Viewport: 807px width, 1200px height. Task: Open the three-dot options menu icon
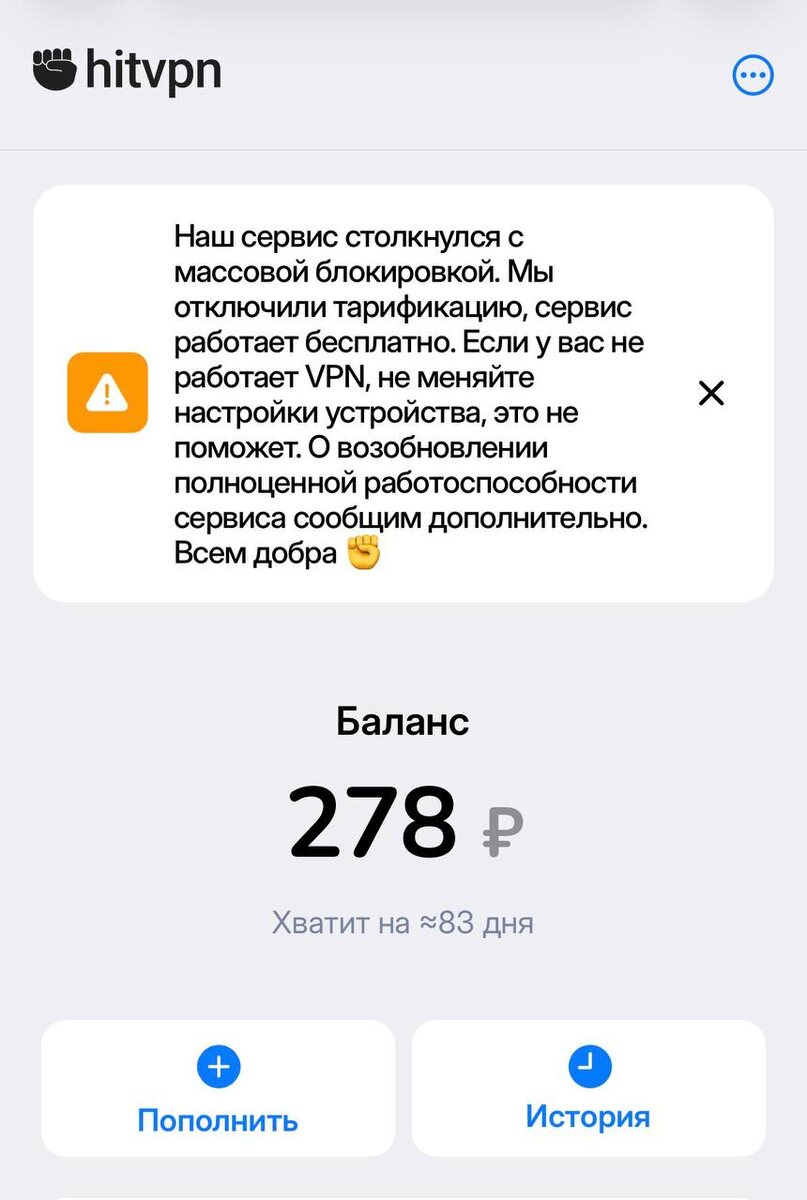click(x=753, y=75)
